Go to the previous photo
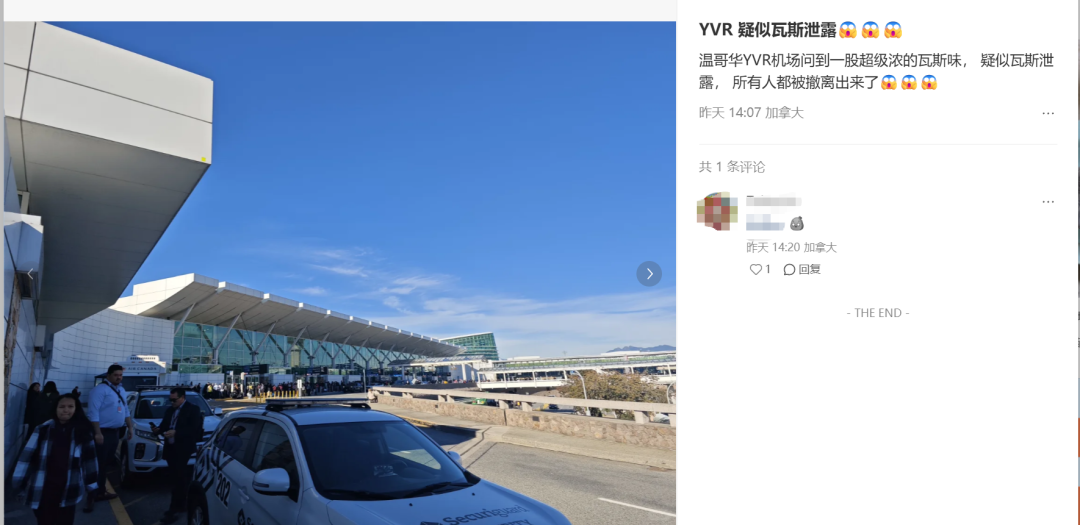Viewport: 1080px width, 525px height. pos(30,274)
